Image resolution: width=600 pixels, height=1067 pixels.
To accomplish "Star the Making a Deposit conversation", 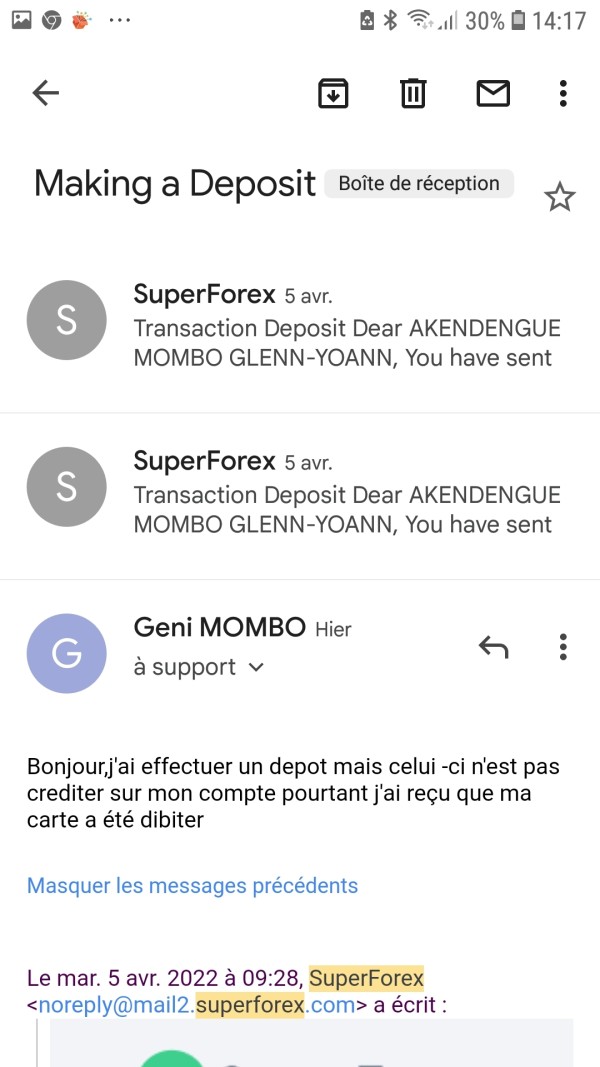I will click(560, 197).
